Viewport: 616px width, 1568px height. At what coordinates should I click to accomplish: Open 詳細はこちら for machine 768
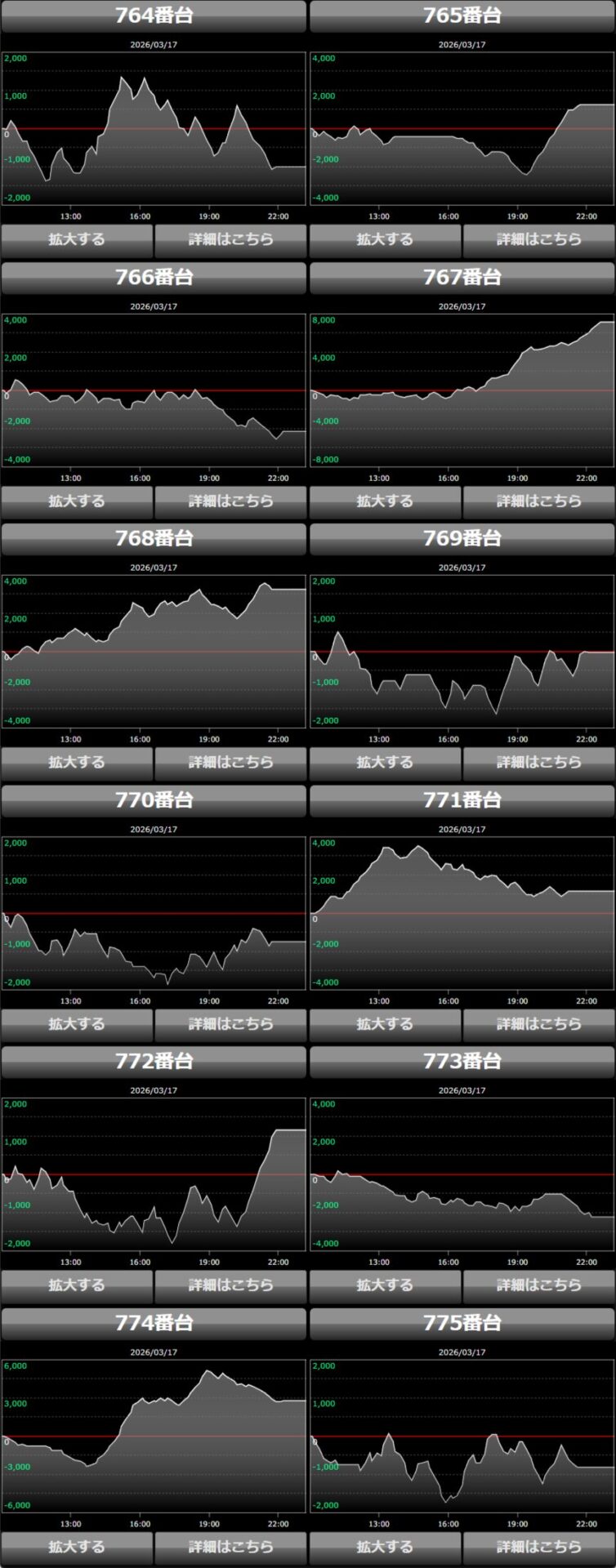coord(230,762)
